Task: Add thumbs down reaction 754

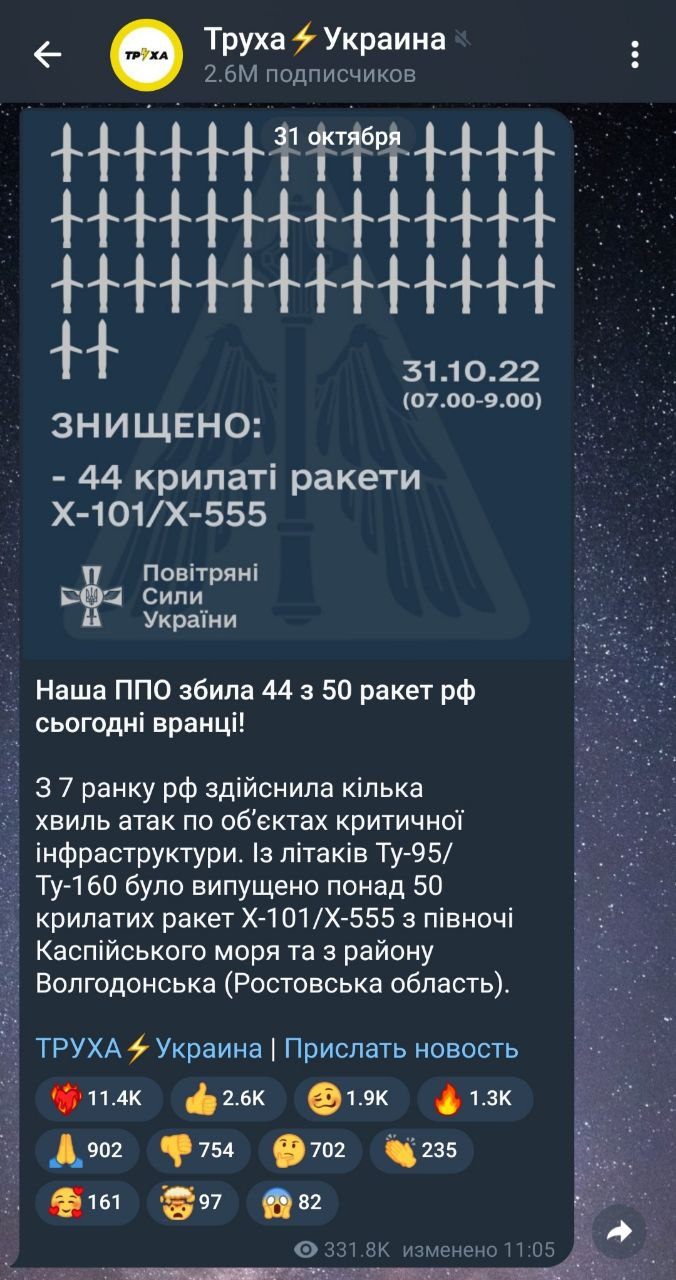Action: tap(197, 1150)
